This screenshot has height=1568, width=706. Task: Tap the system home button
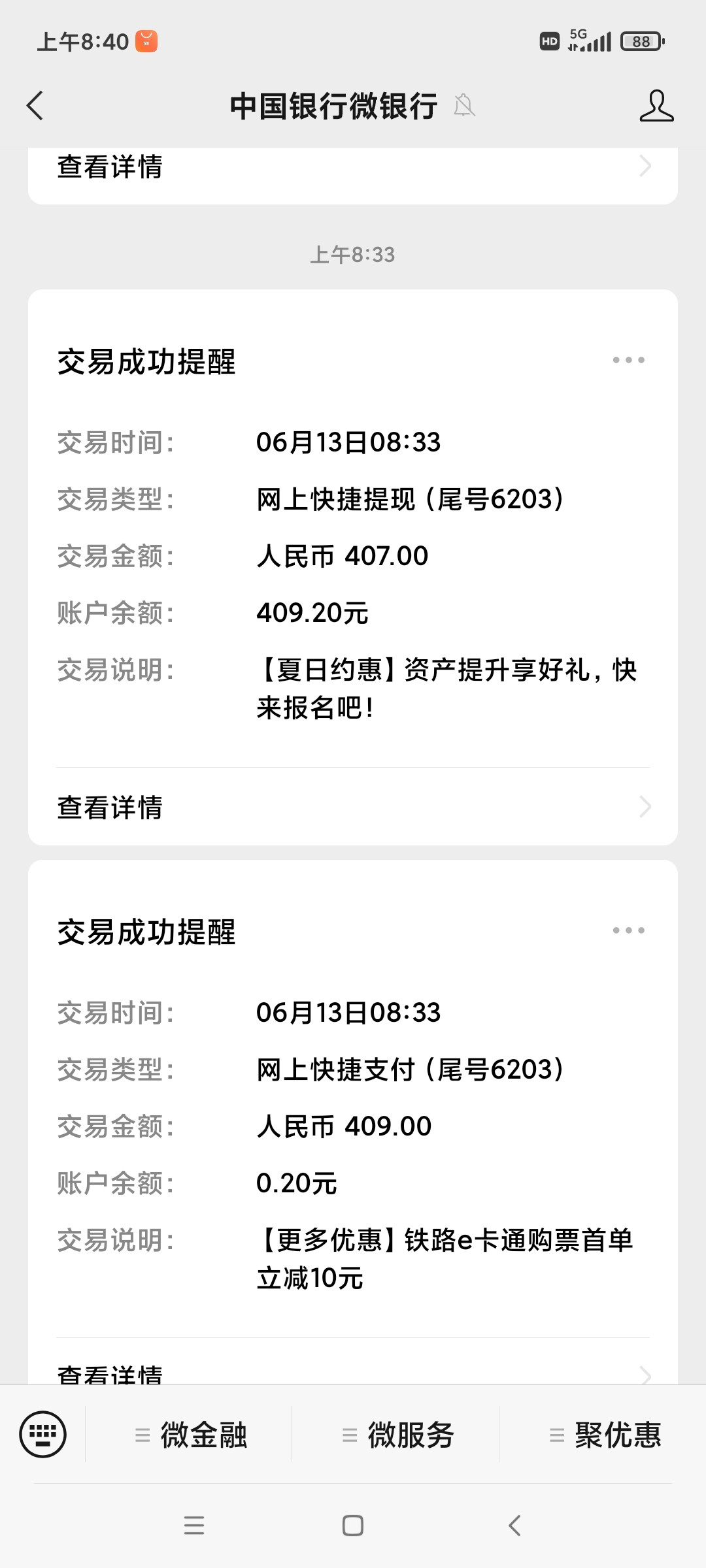point(353,1526)
